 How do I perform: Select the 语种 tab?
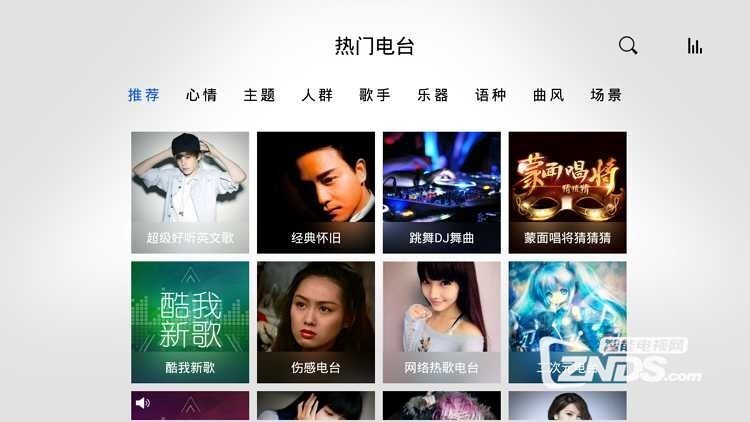(x=491, y=95)
